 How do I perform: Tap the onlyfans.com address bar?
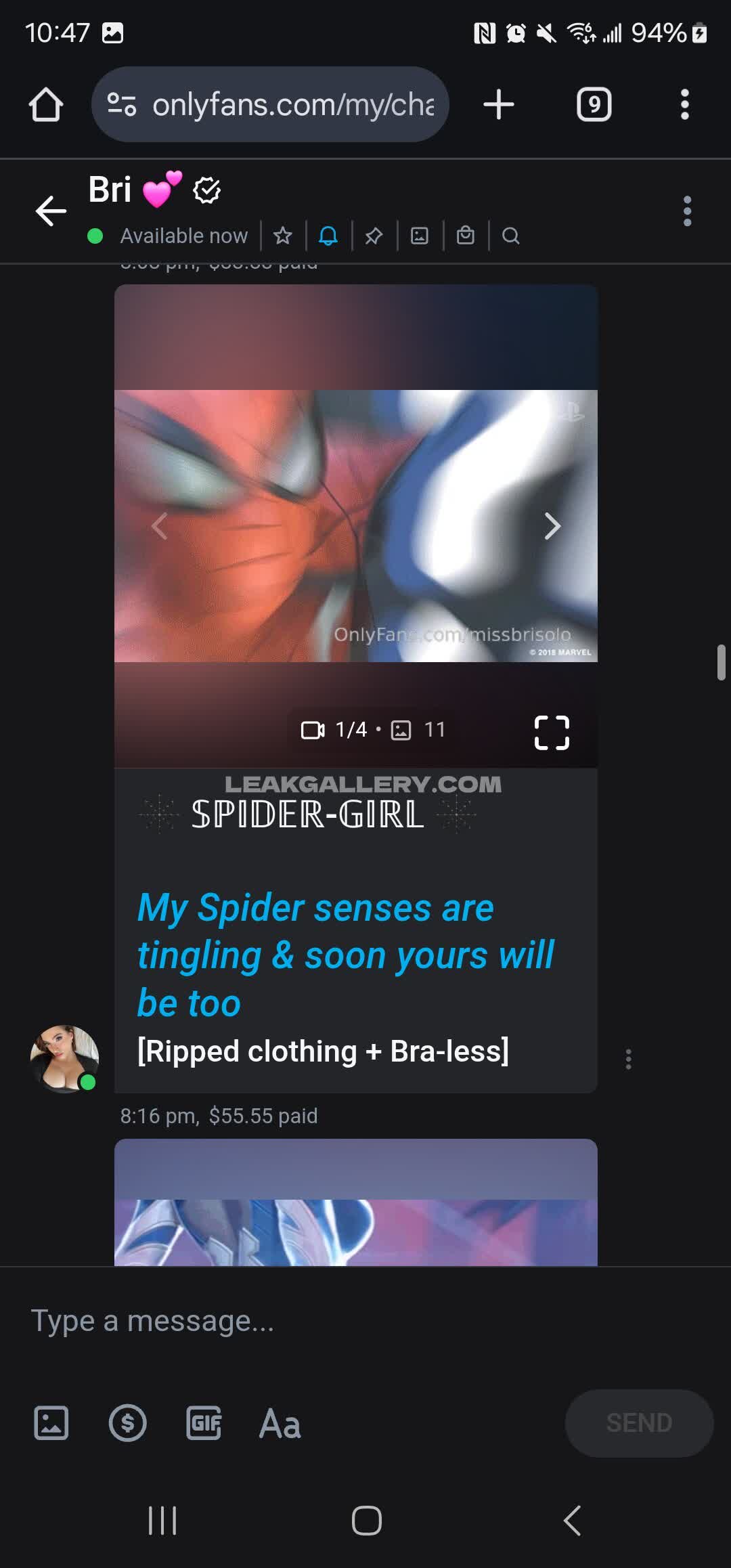(291, 105)
